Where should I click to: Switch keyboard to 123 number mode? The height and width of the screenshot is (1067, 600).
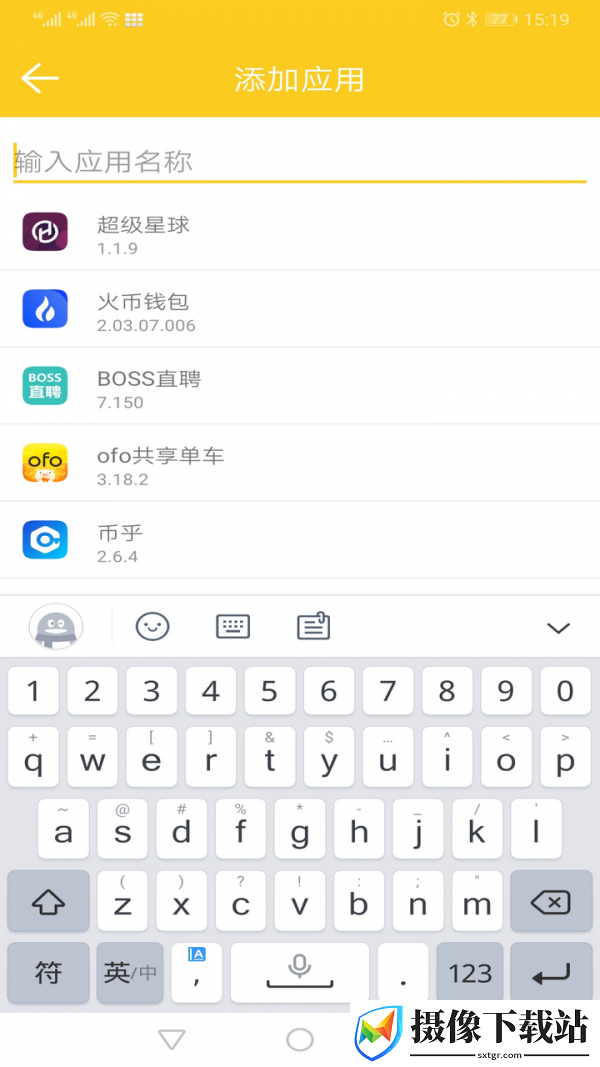tap(470, 973)
